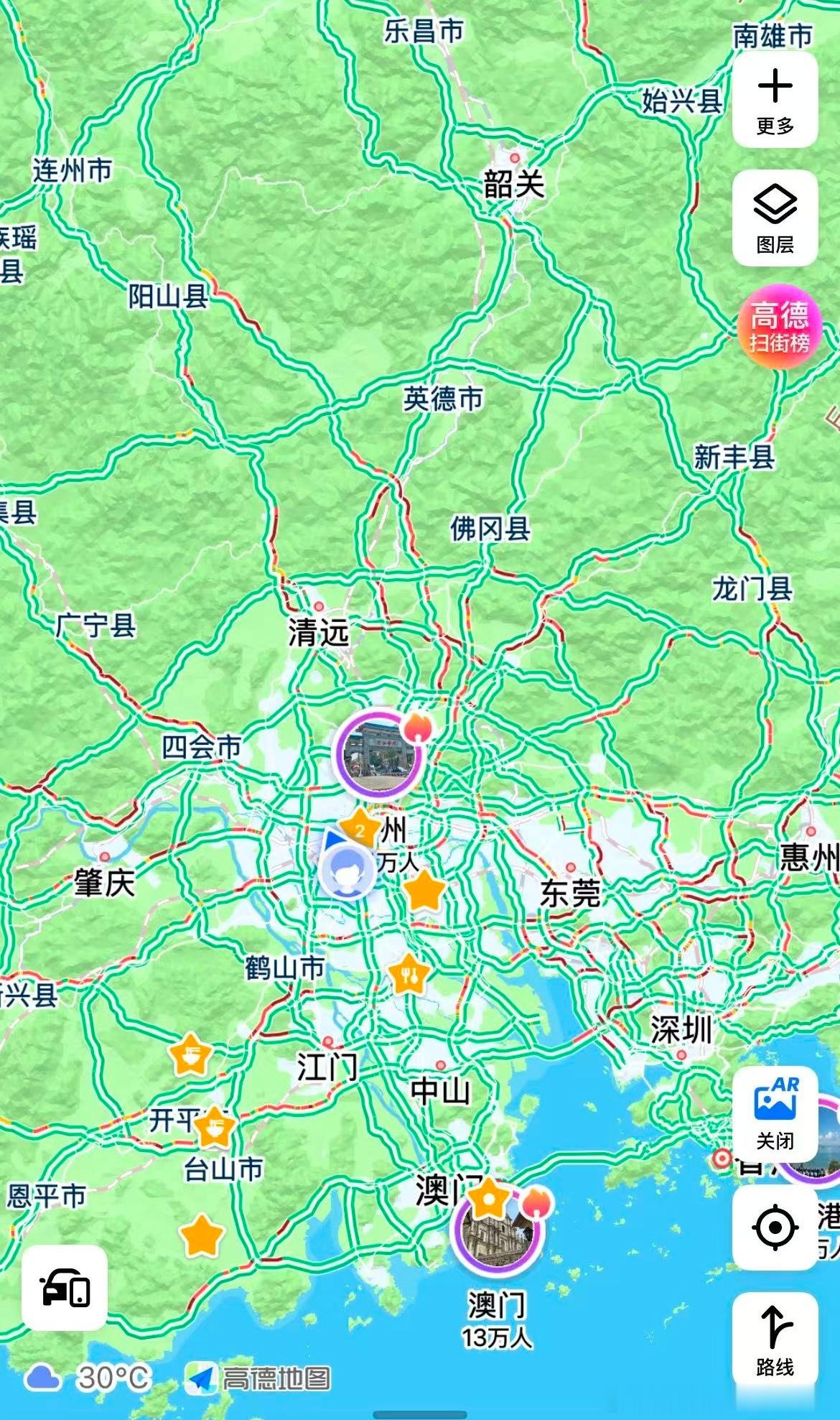The height and width of the screenshot is (1420, 840).
Task: Tap the favorite star numbered 2
Action: pyautogui.click(x=359, y=827)
